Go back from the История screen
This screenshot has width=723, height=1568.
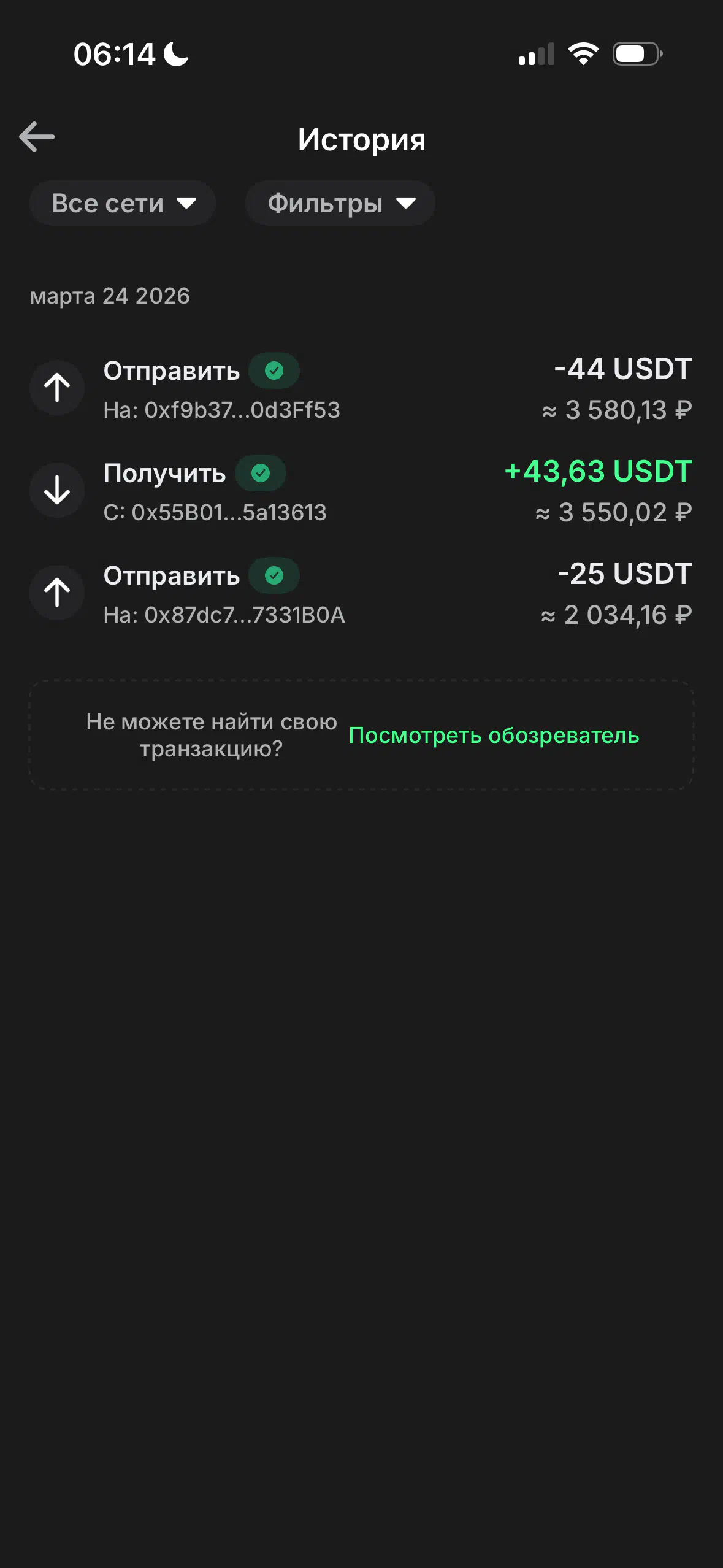tap(37, 137)
